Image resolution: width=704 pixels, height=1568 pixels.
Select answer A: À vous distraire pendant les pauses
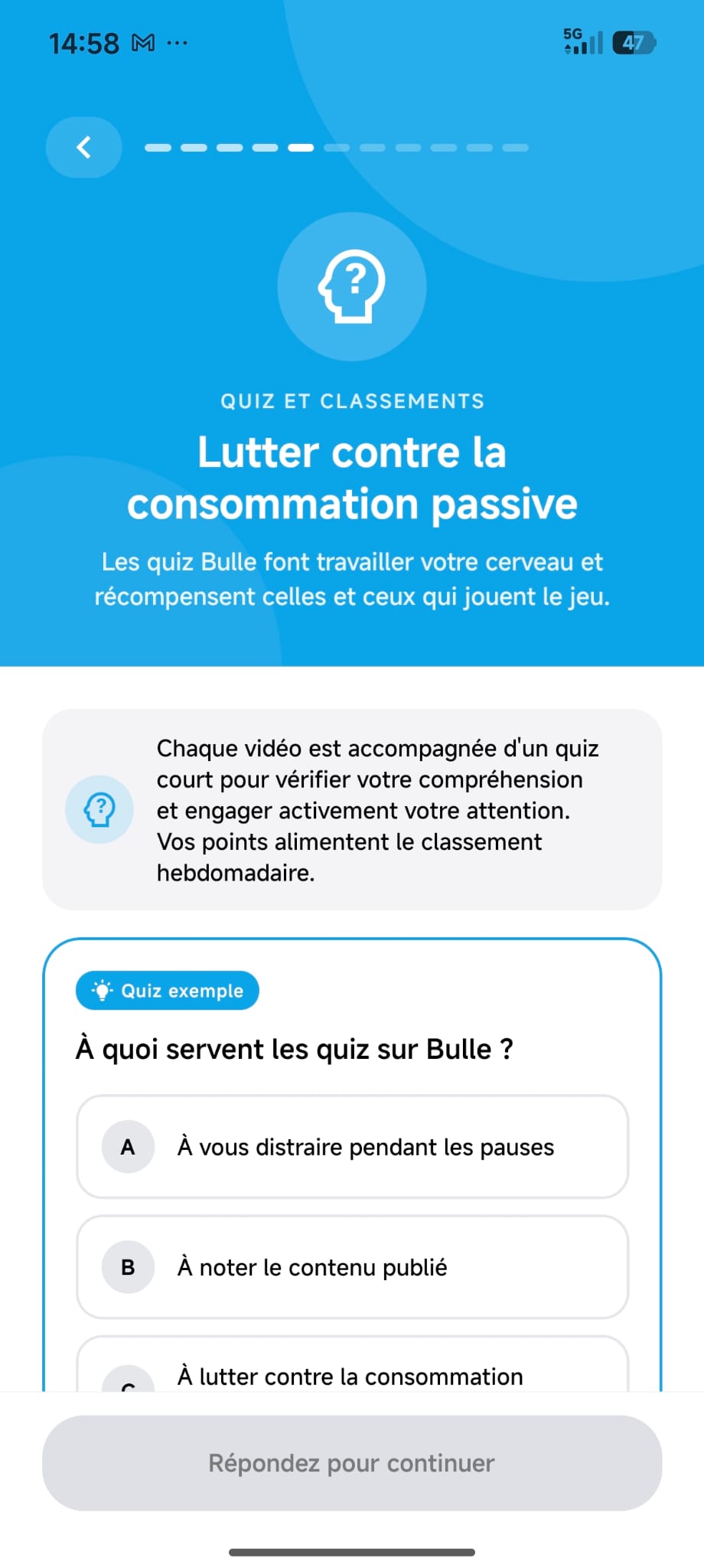(352, 1146)
